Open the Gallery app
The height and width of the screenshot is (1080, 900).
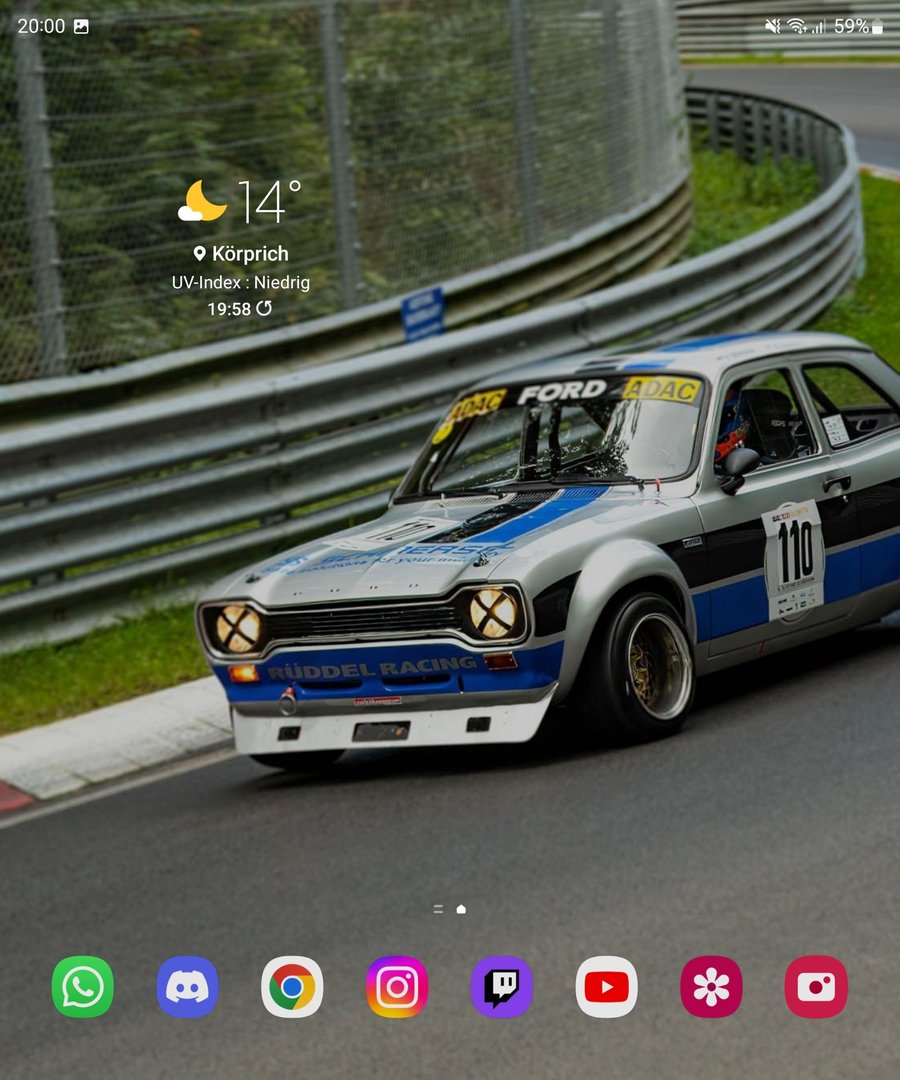click(711, 987)
